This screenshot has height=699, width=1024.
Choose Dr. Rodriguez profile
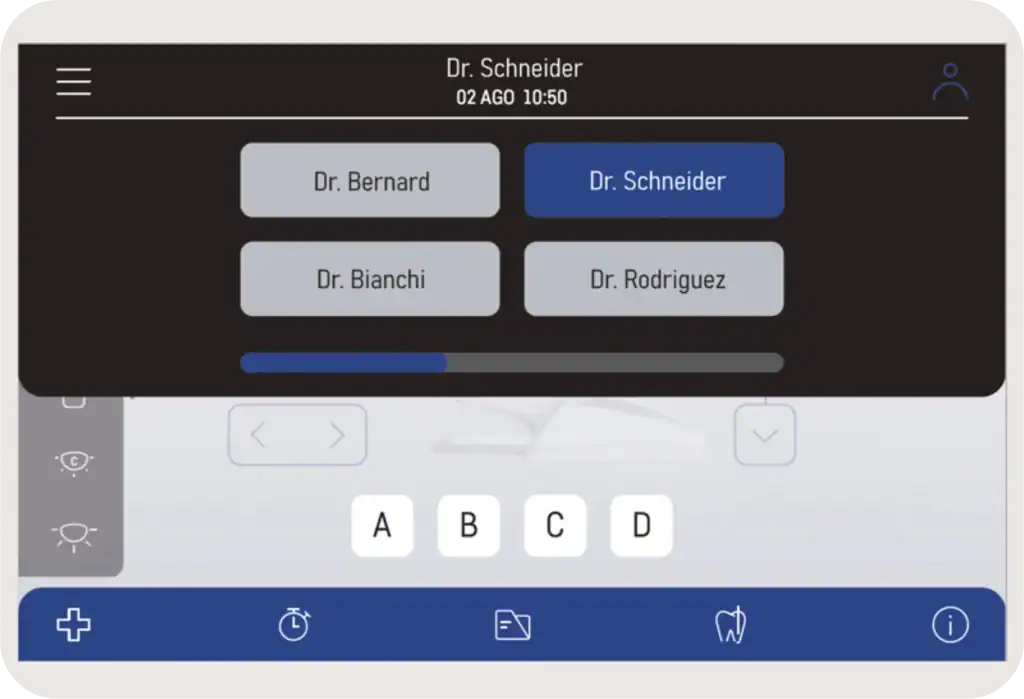pos(654,279)
